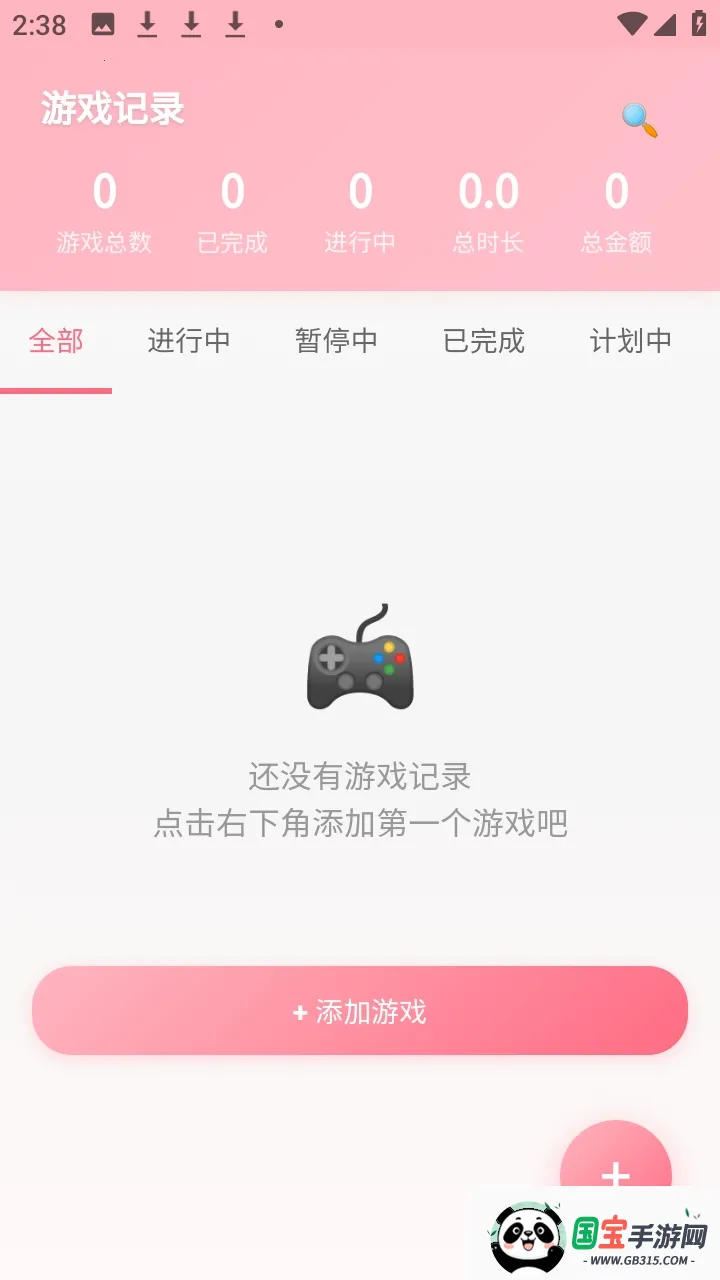Select the 全部 tab
Viewport: 720px width, 1280px height.
tap(57, 341)
